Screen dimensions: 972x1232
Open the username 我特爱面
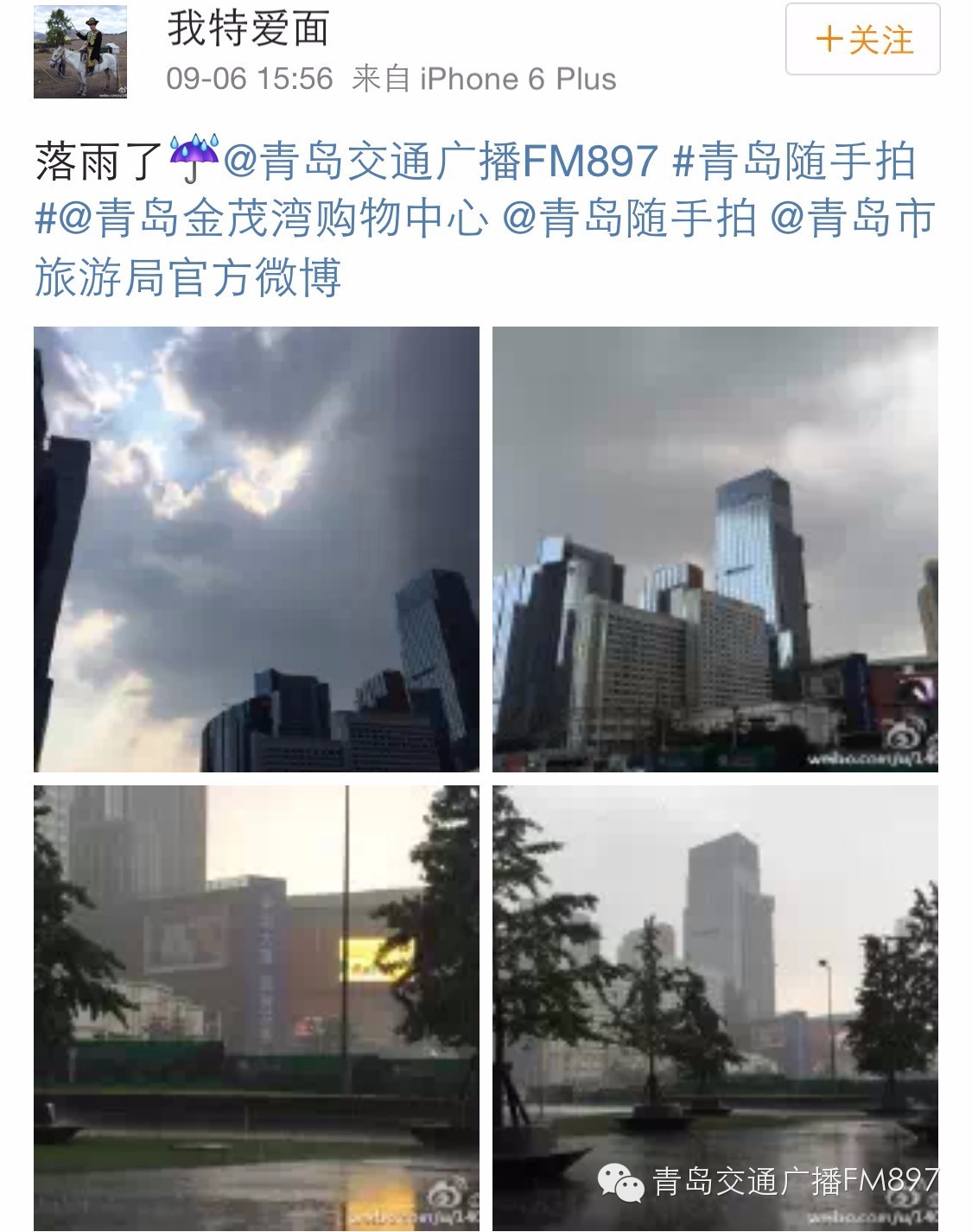click(x=248, y=29)
